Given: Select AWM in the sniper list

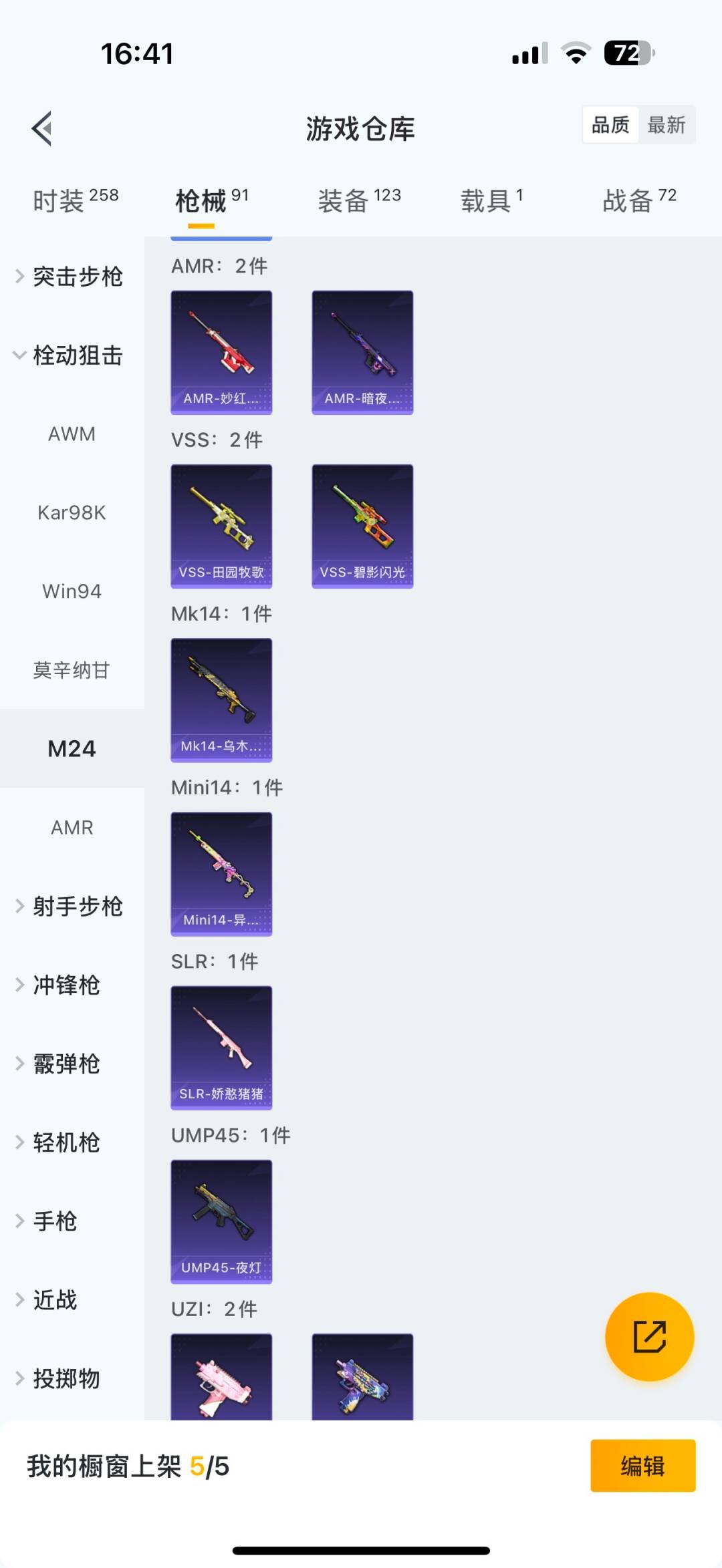Looking at the screenshot, I should tap(72, 434).
